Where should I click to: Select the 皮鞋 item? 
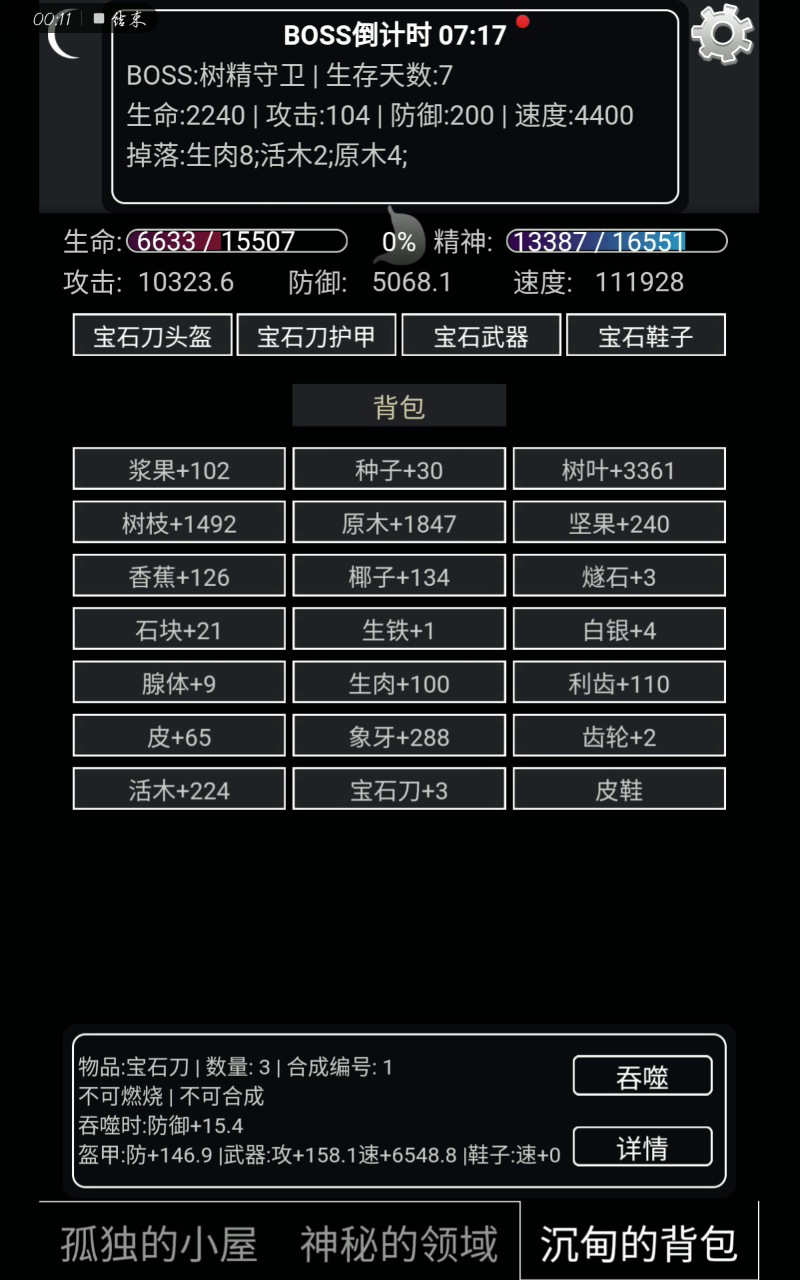coord(619,789)
